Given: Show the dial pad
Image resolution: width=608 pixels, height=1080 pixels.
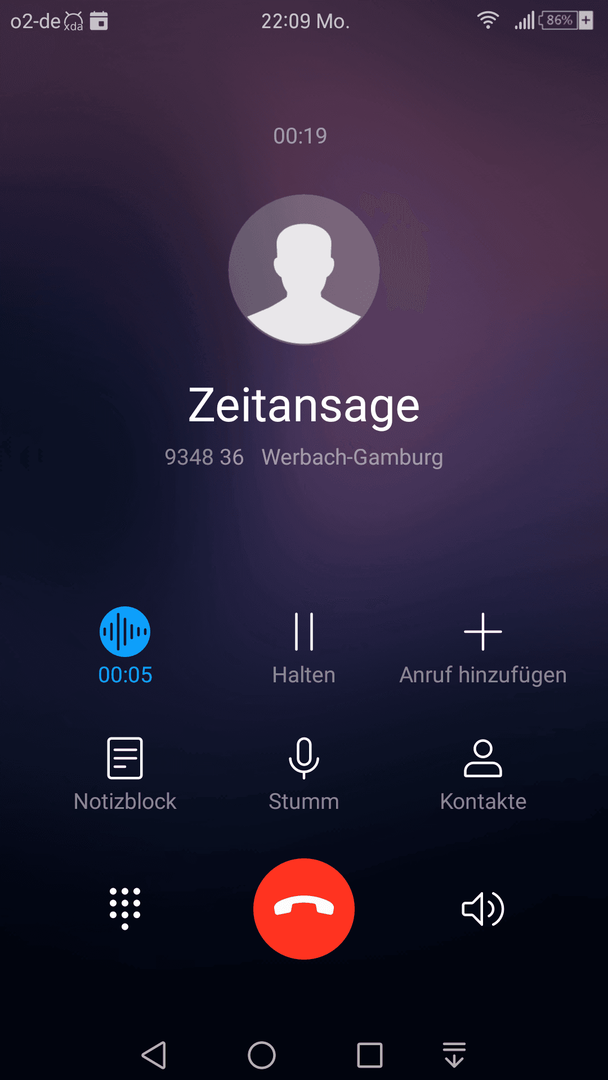Looking at the screenshot, I should [x=125, y=908].
